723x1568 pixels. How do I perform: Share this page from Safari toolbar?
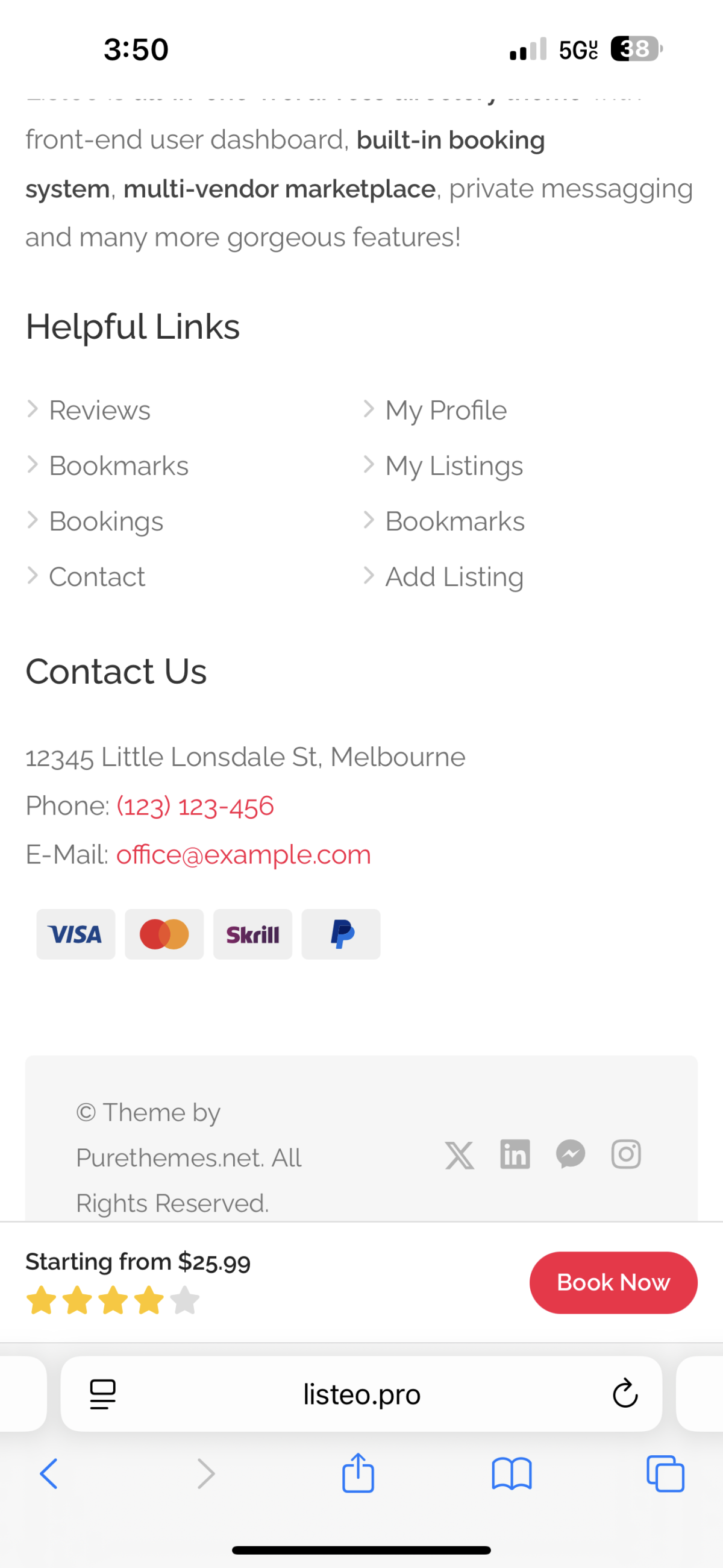point(358,1472)
